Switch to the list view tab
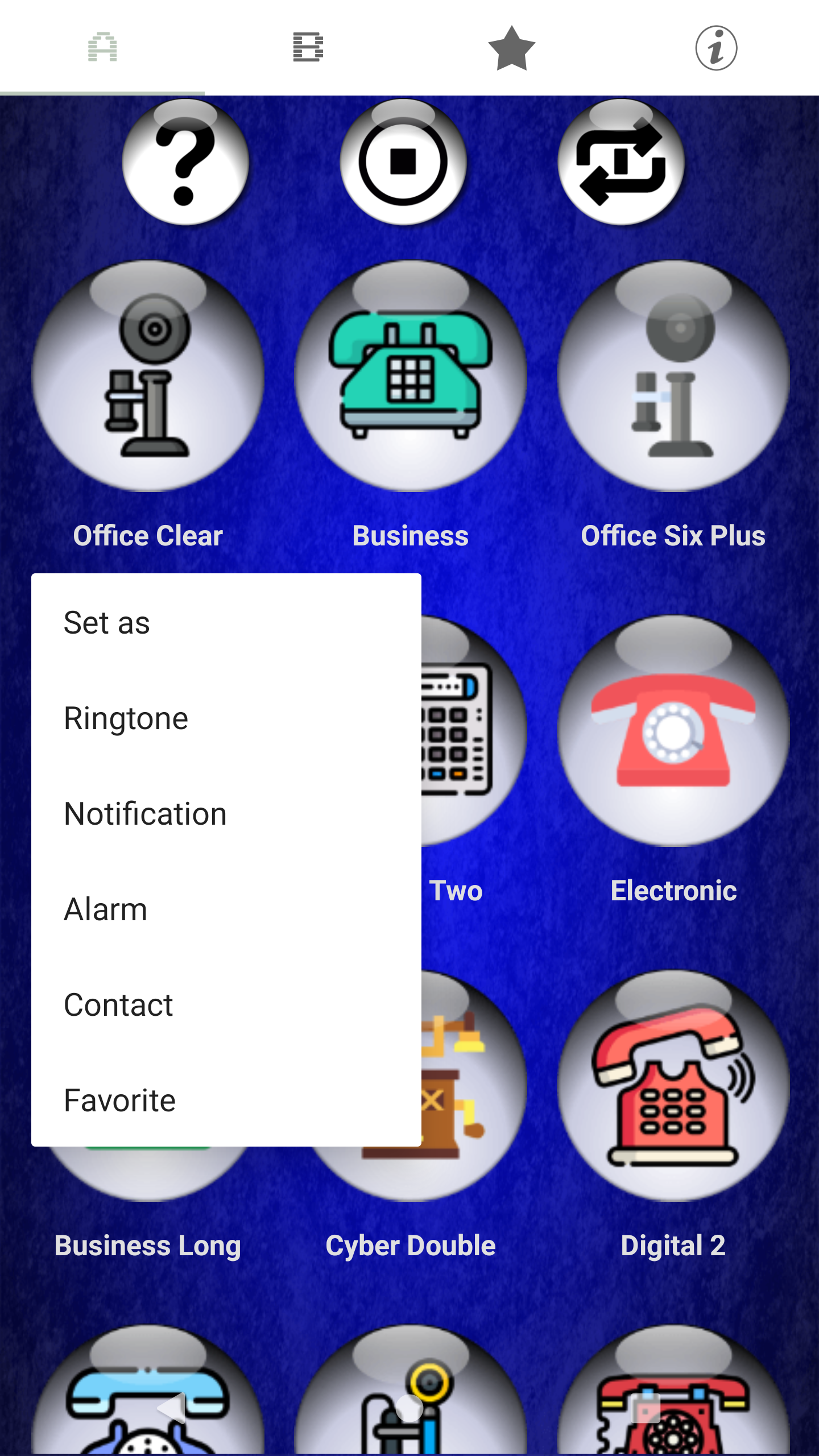Viewport: 819px width, 1456px height. [308, 48]
